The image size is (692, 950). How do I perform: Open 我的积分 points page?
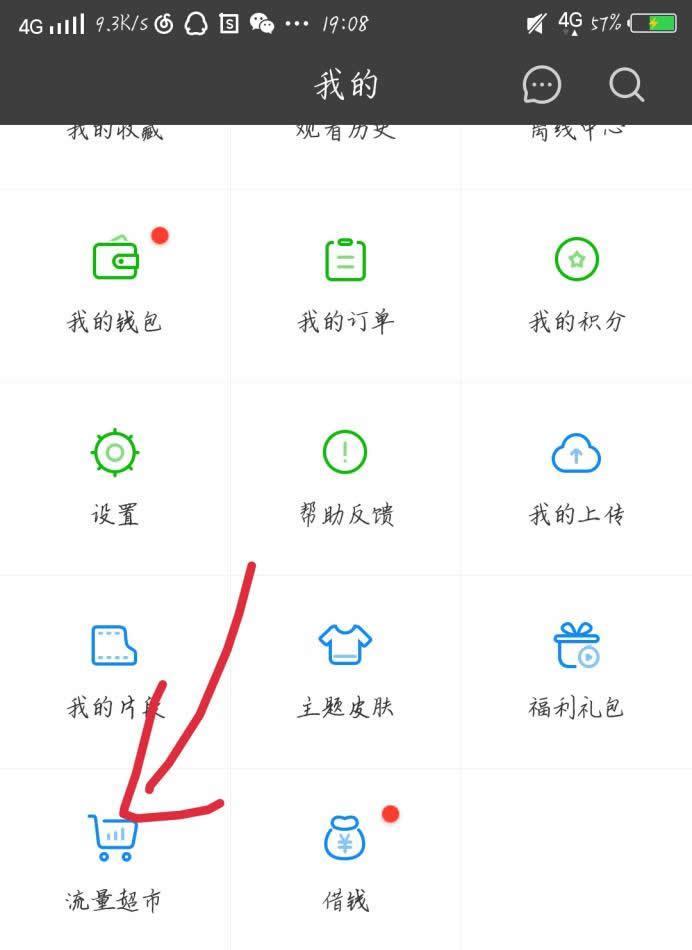(576, 283)
